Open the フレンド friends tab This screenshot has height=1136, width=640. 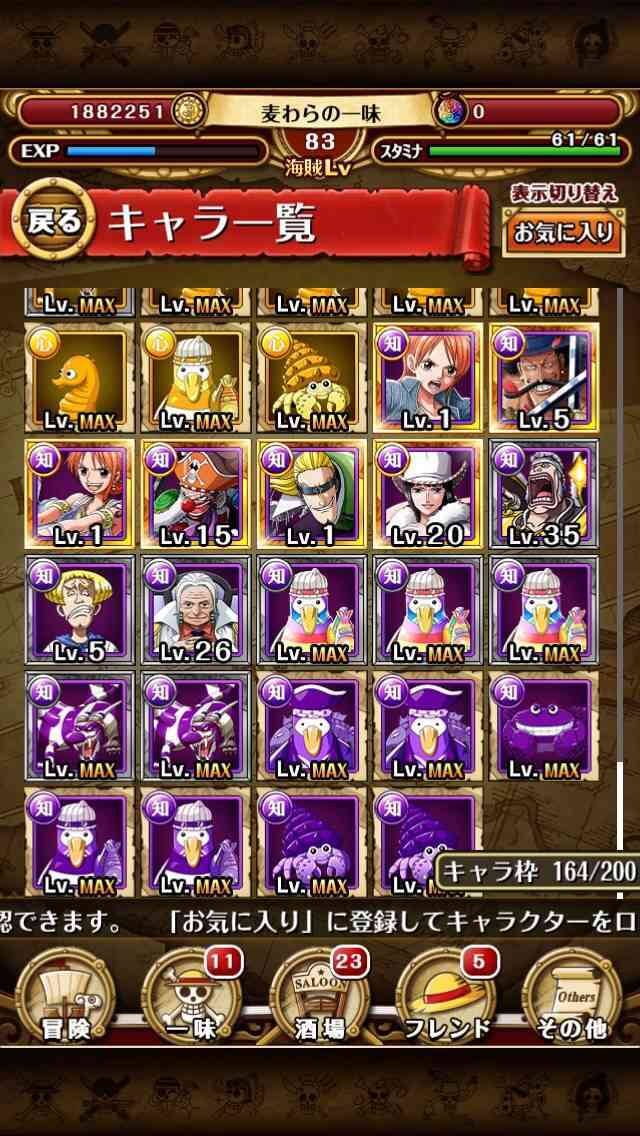tap(445, 996)
